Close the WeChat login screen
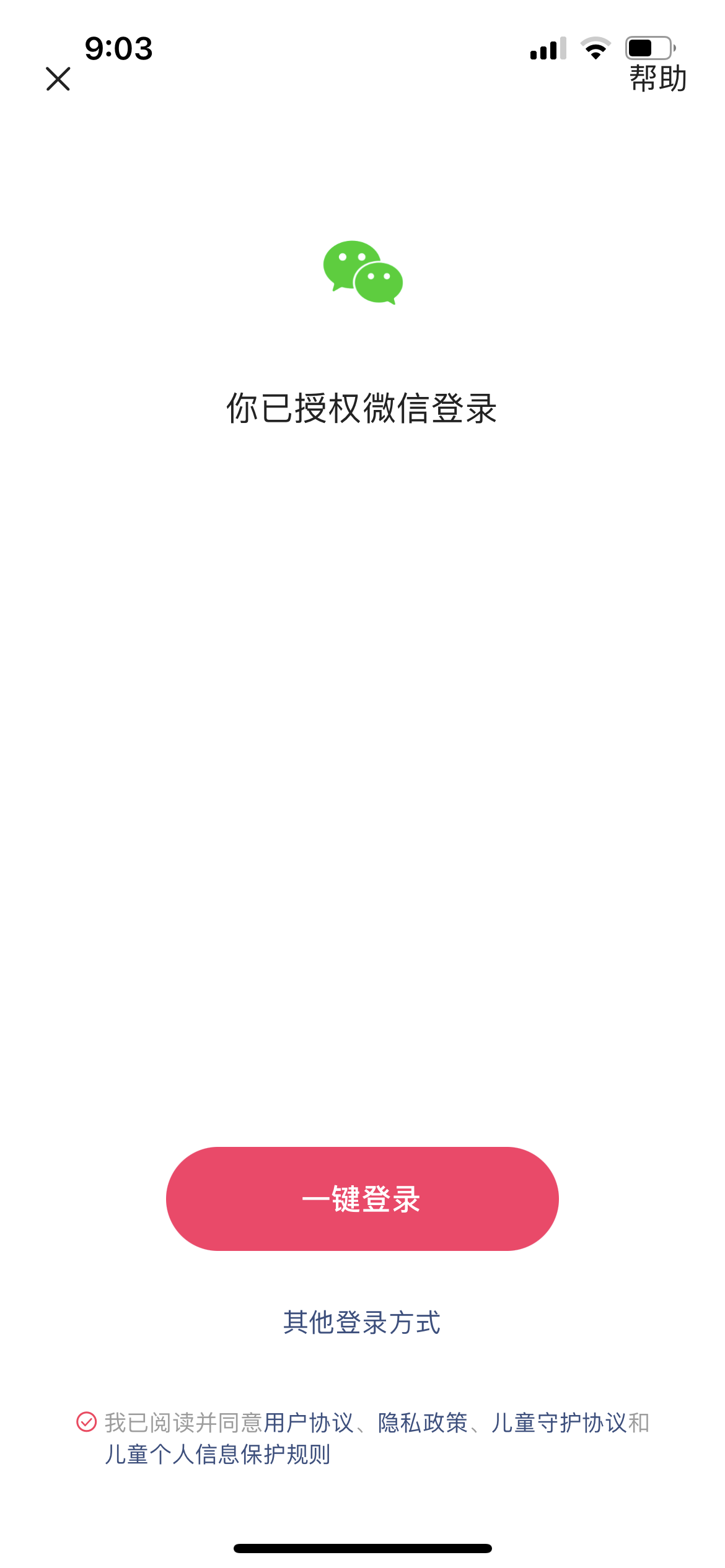 click(x=58, y=79)
